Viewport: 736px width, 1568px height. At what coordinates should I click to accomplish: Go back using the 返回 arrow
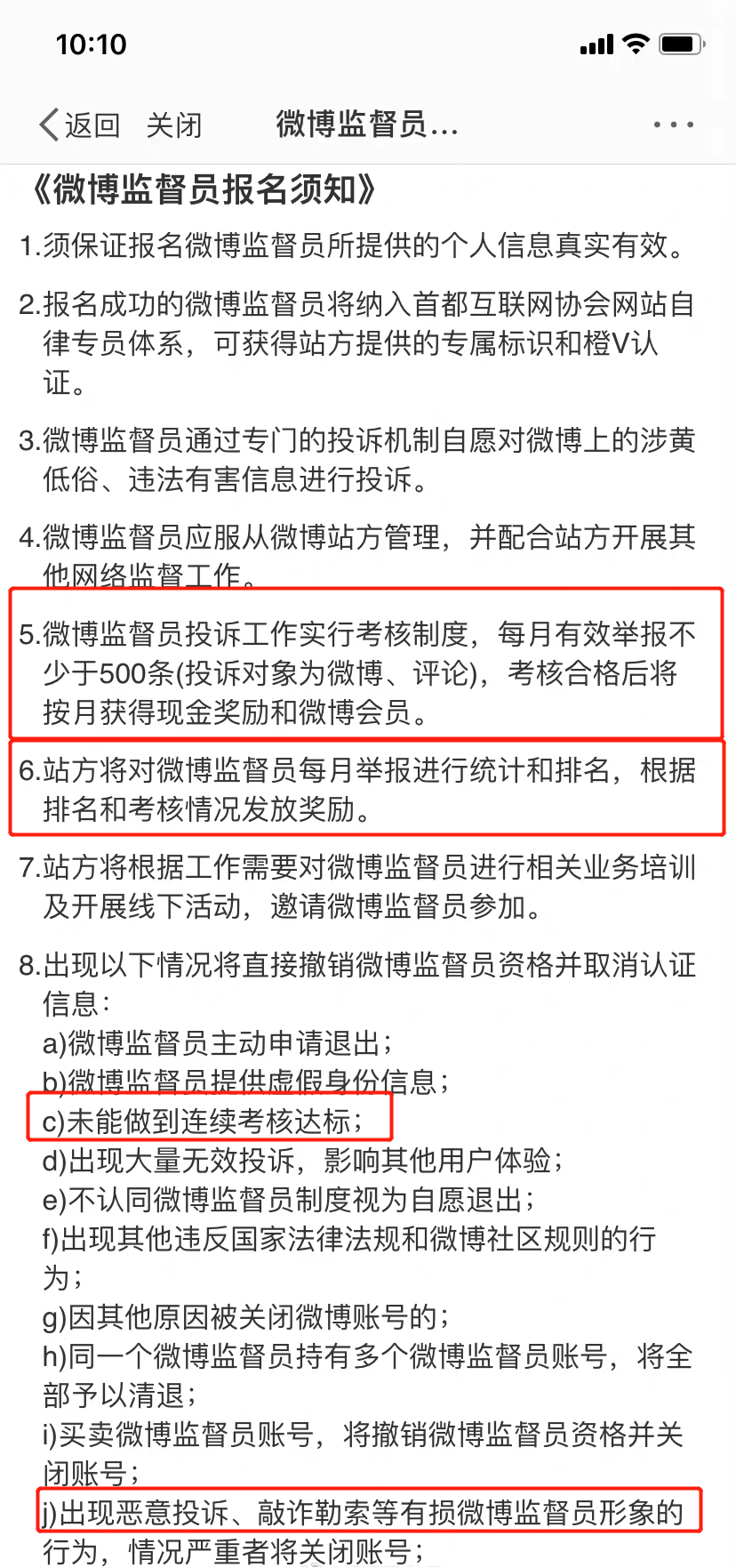(79, 125)
